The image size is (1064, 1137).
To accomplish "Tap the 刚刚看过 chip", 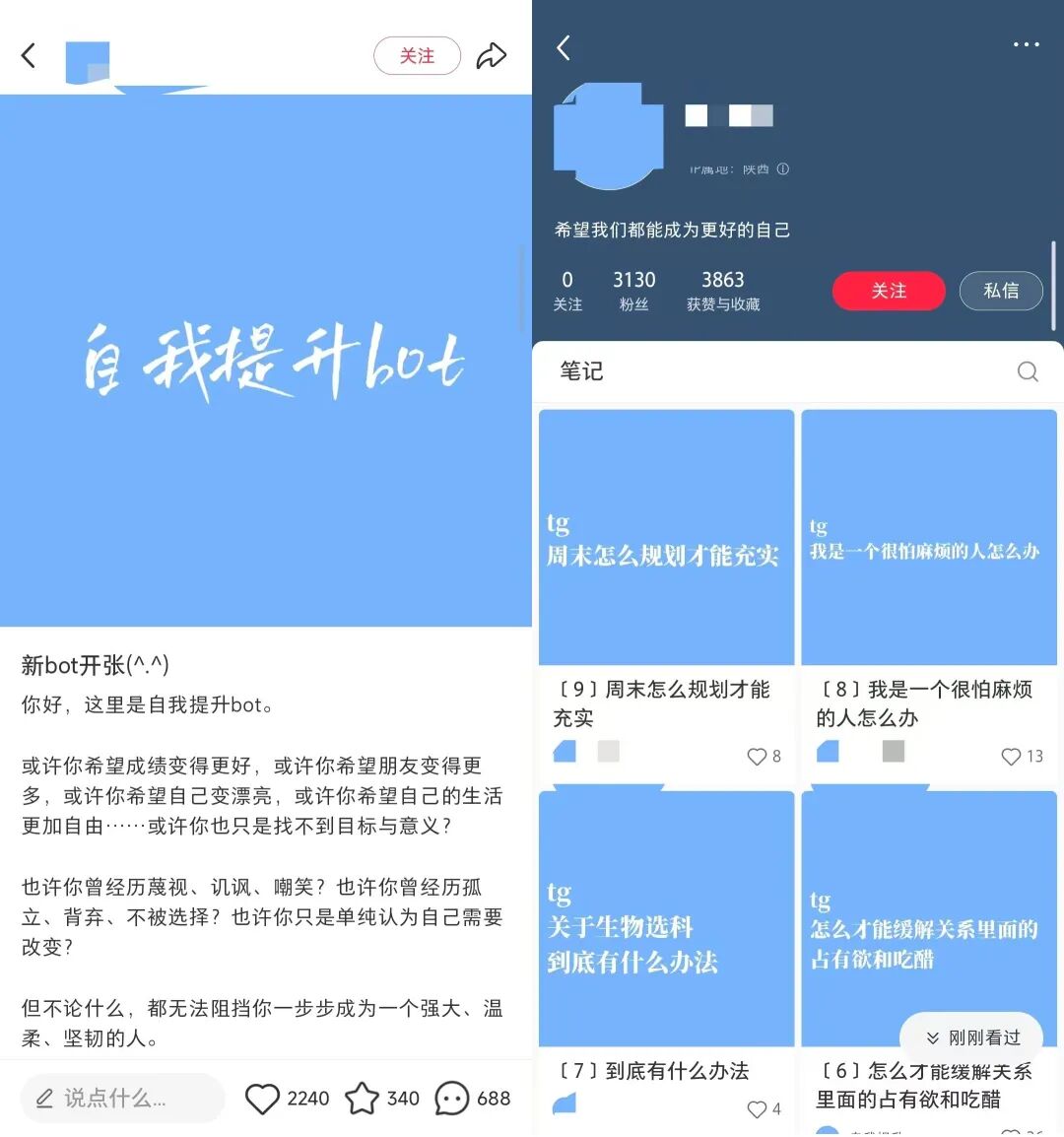I will click(971, 1037).
